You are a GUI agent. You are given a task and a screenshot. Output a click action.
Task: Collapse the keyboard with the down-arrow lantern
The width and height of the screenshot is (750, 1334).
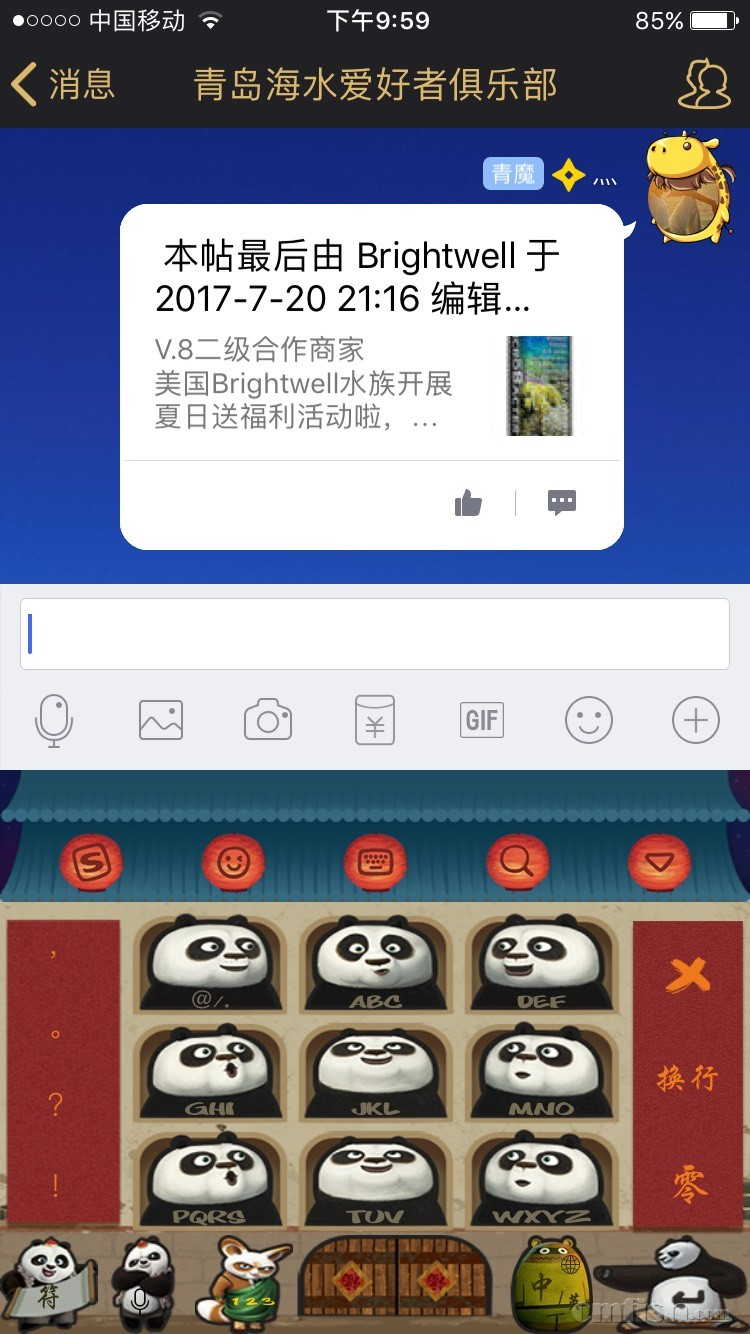click(x=658, y=861)
